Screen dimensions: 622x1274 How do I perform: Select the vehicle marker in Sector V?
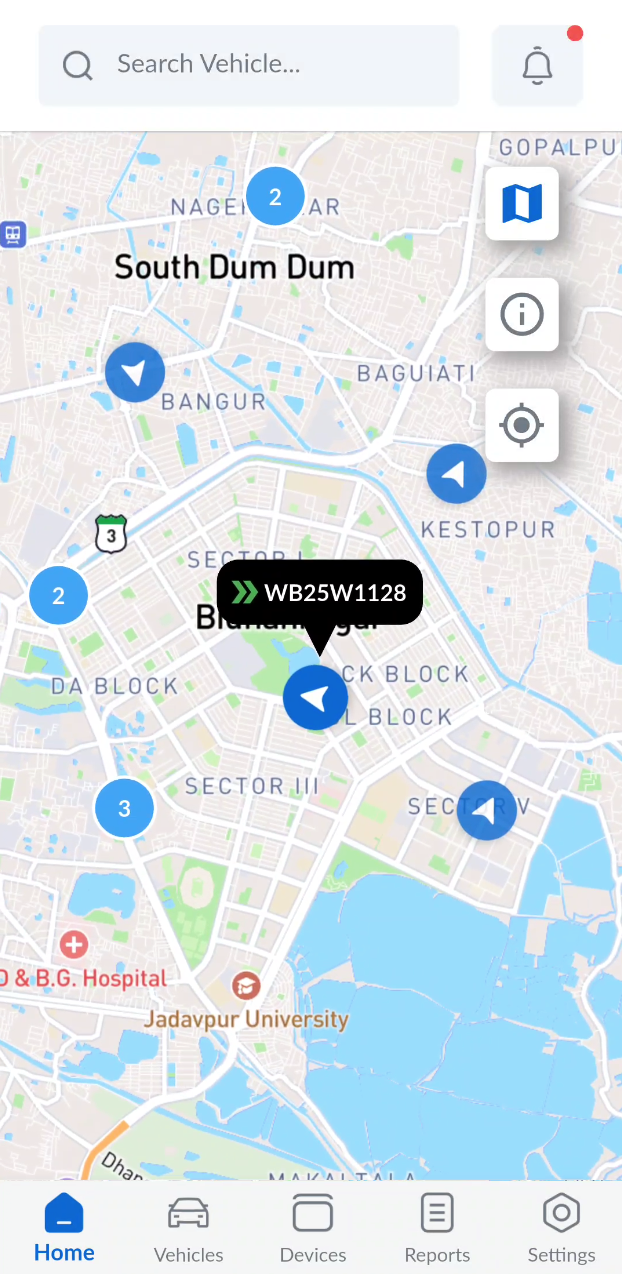coord(486,811)
